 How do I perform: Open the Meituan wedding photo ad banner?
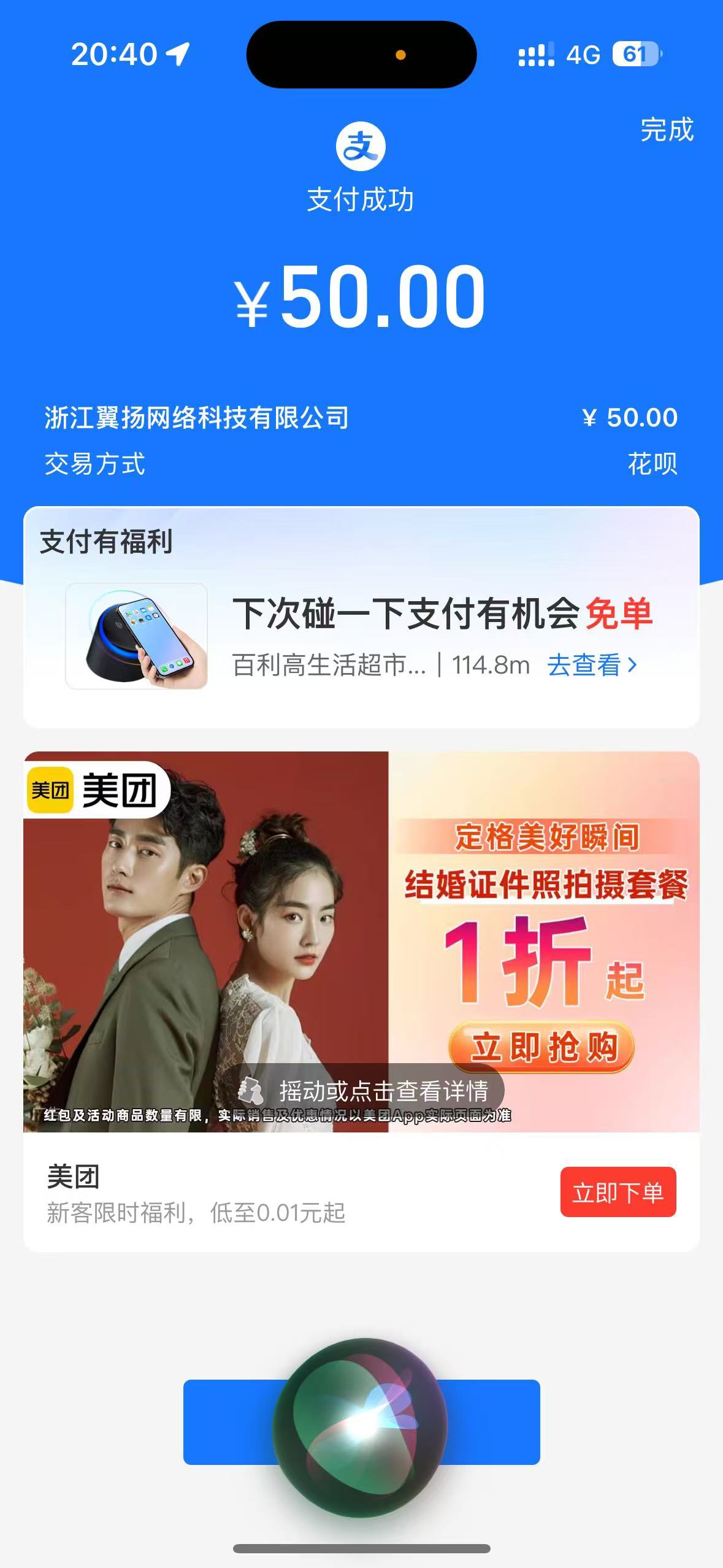[361, 920]
